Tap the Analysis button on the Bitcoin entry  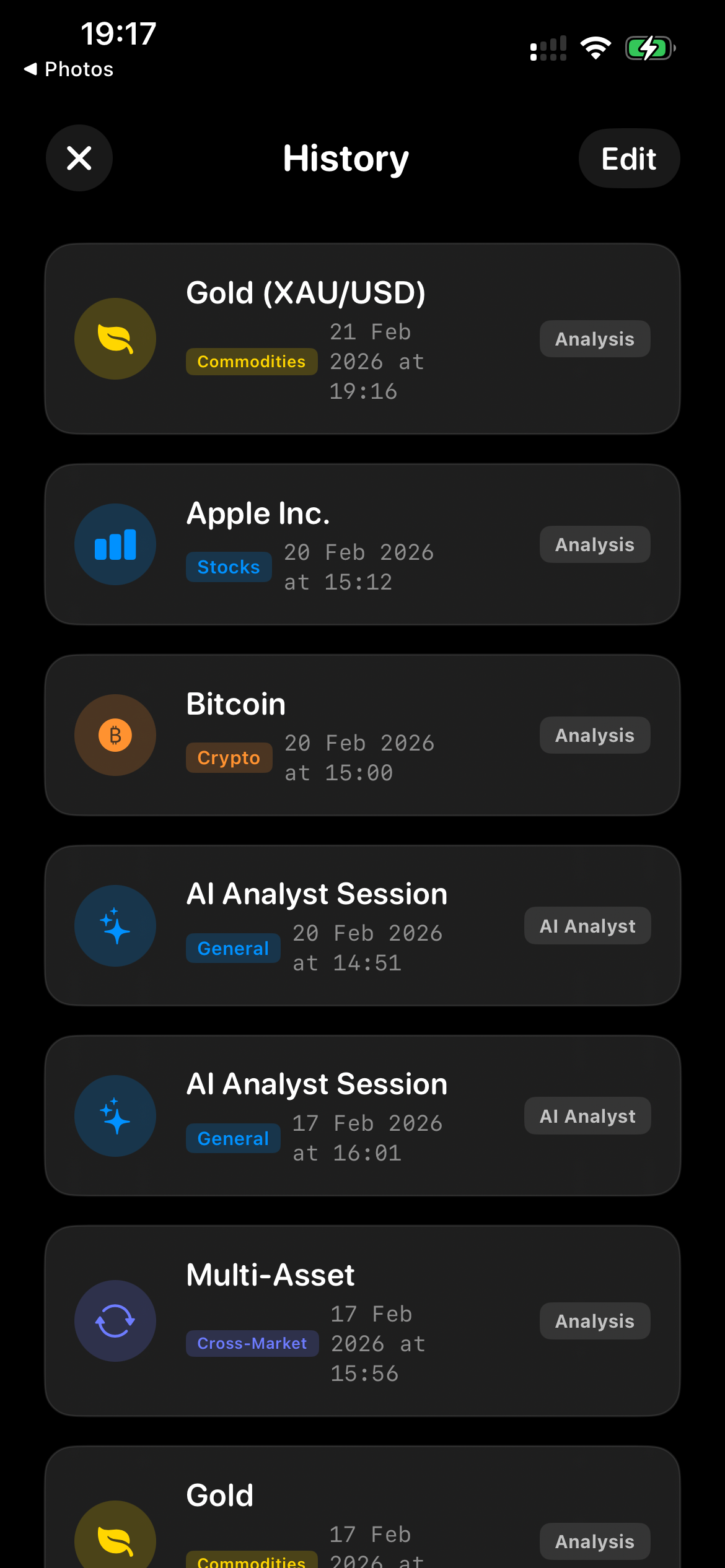594,734
